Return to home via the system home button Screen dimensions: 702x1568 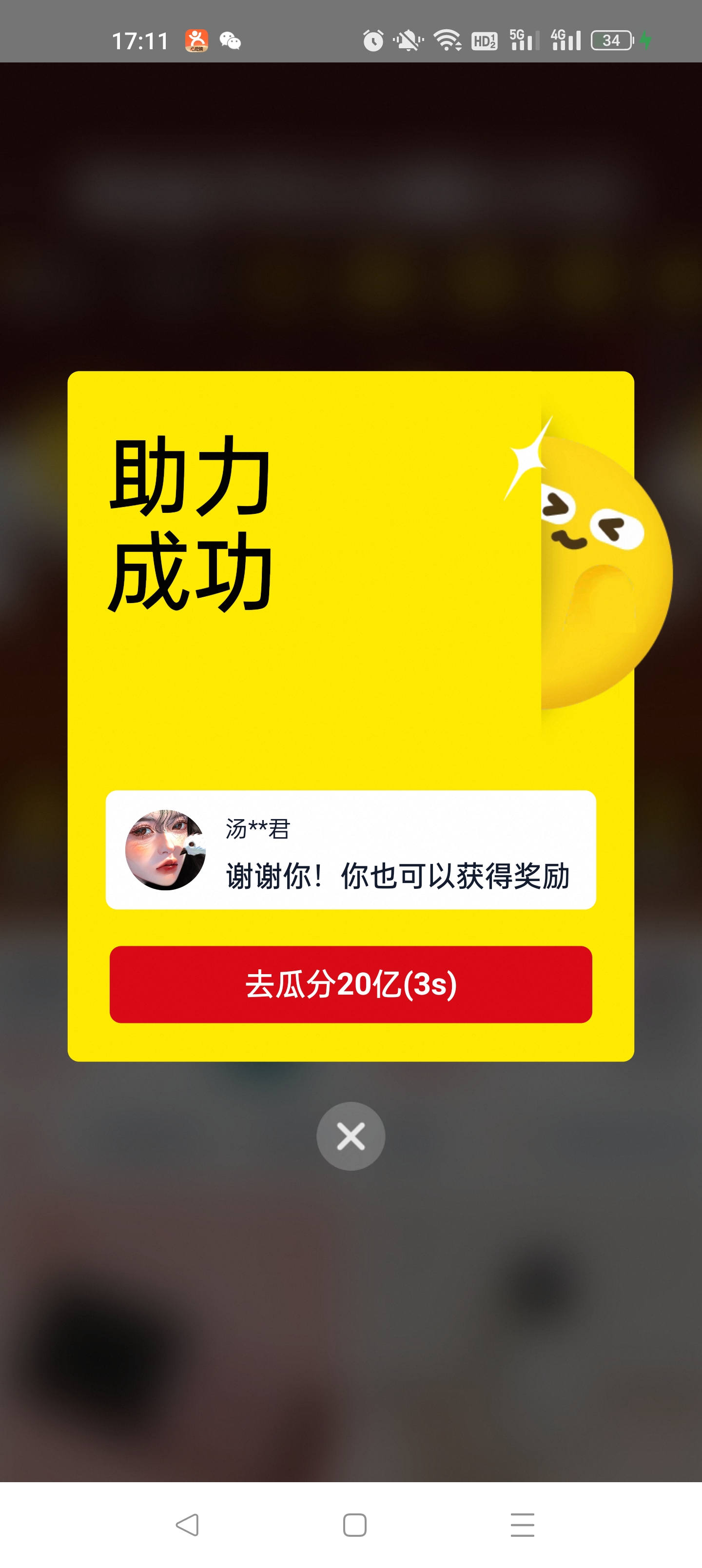click(354, 1525)
